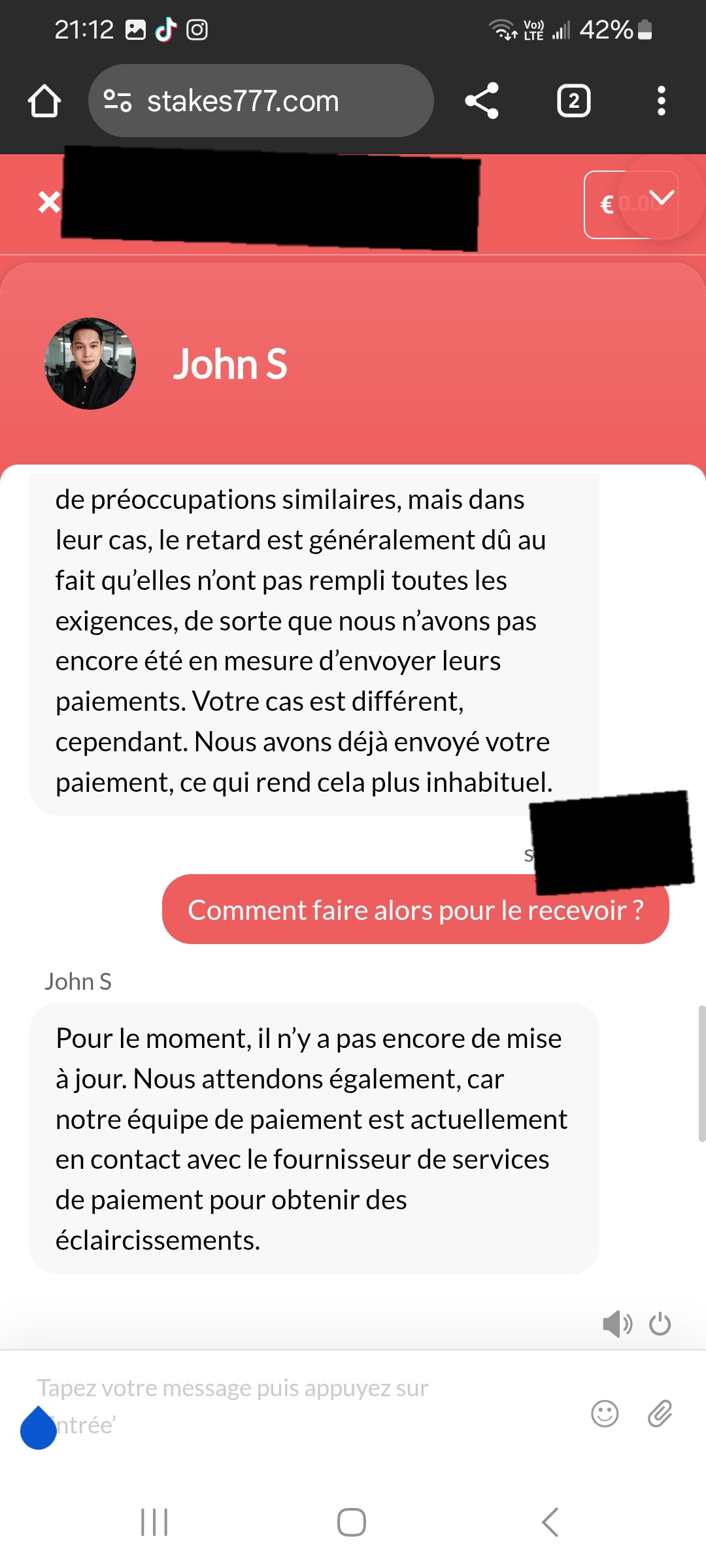Share this page
The width and height of the screenshot is (706, 1568).
coord(482,101)
